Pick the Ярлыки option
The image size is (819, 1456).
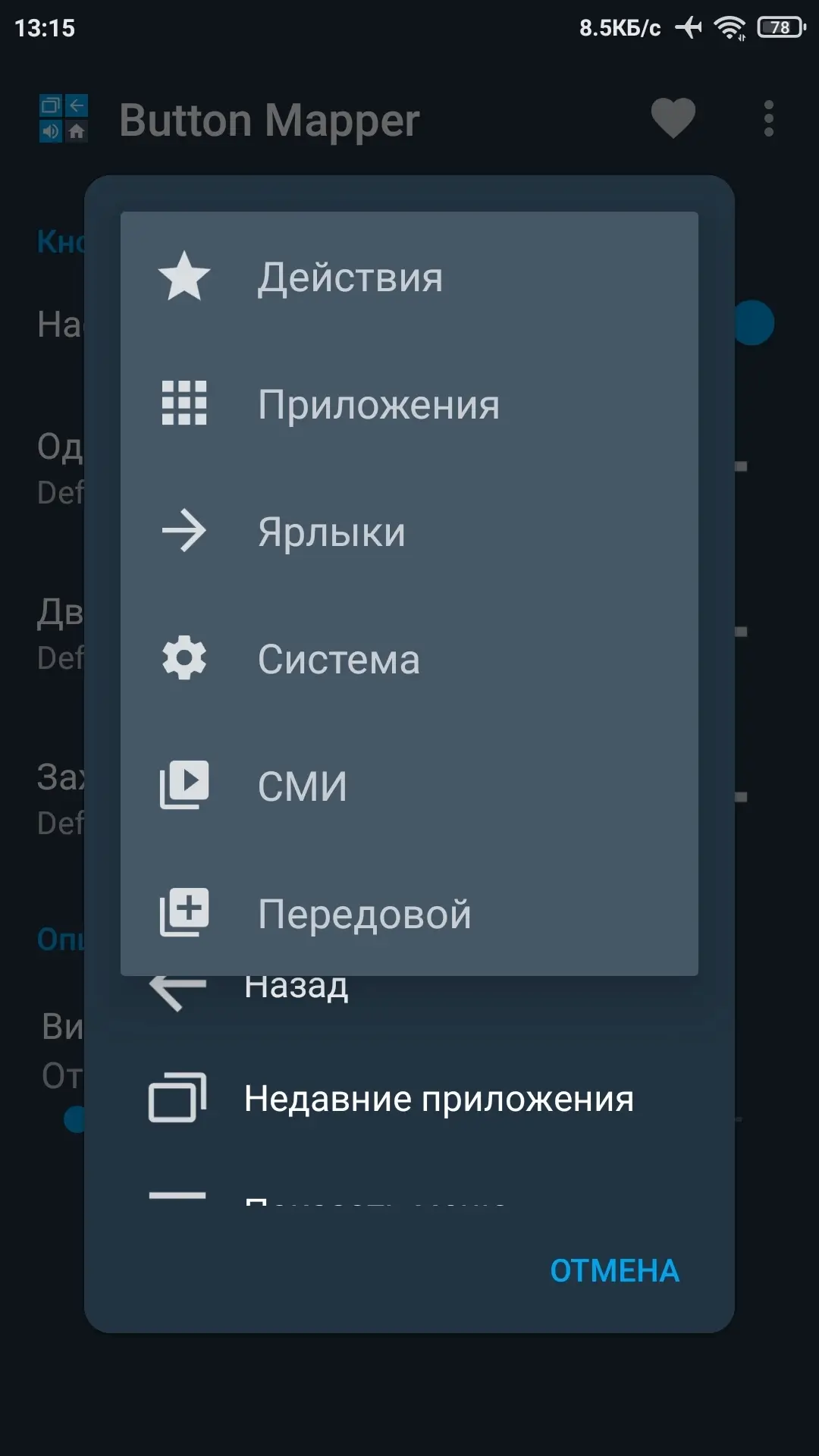[409, 531]
